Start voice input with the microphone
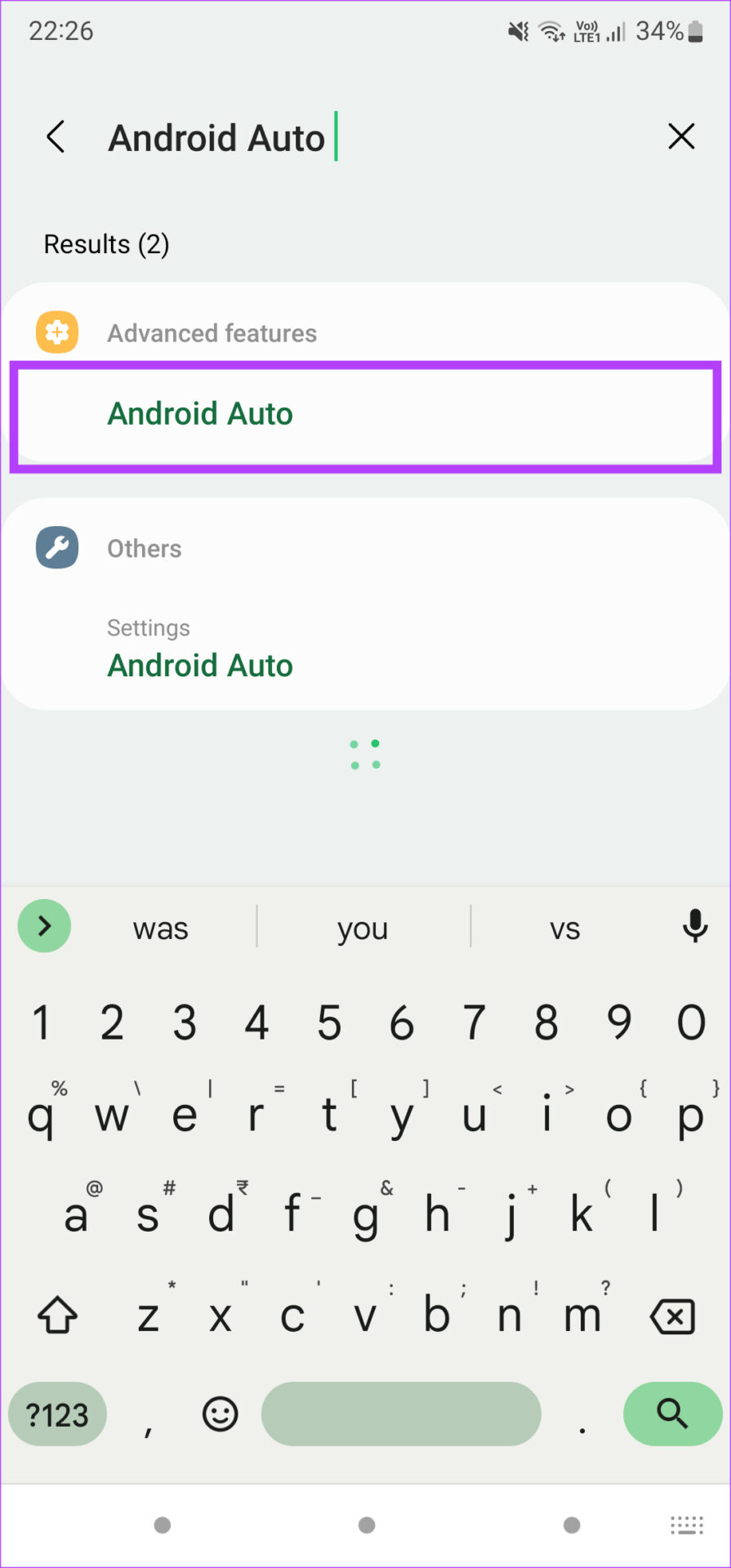The image size is (731, 1568). click(694, 926)
